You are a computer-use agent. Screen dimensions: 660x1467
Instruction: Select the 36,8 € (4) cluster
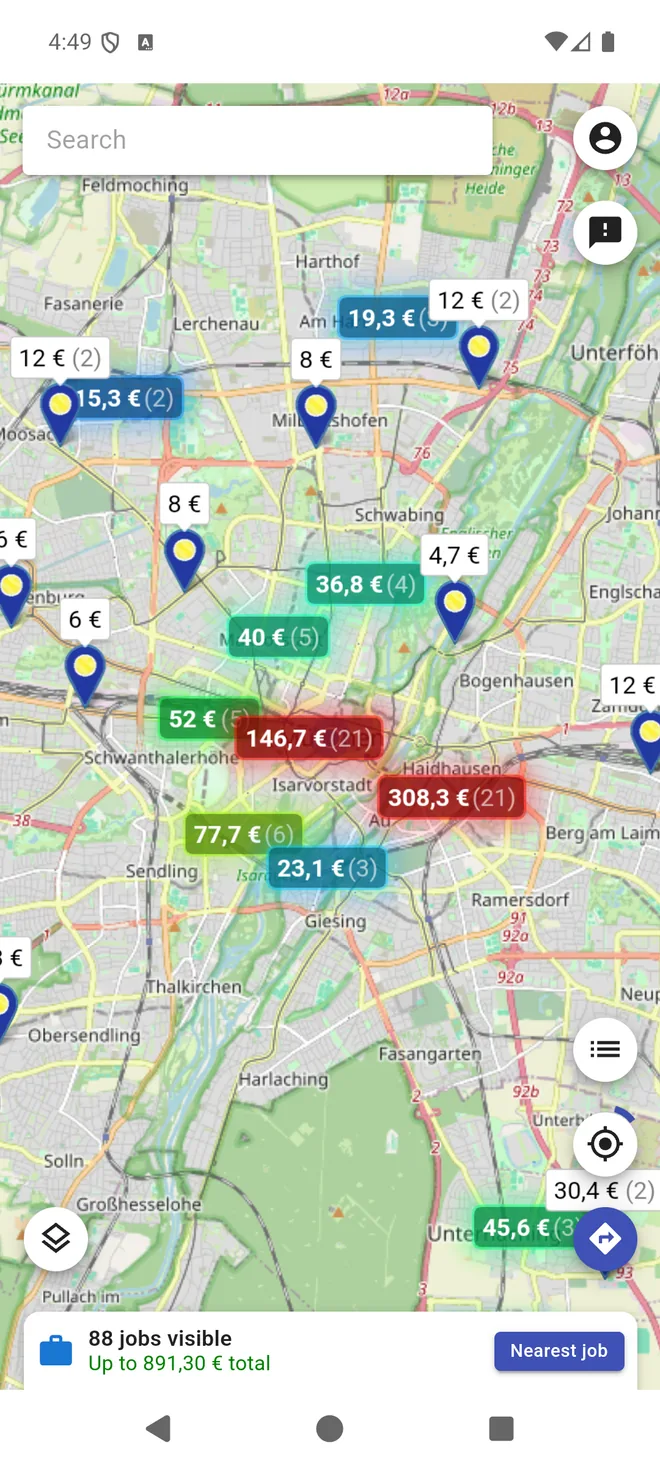(x=365, y=584)
